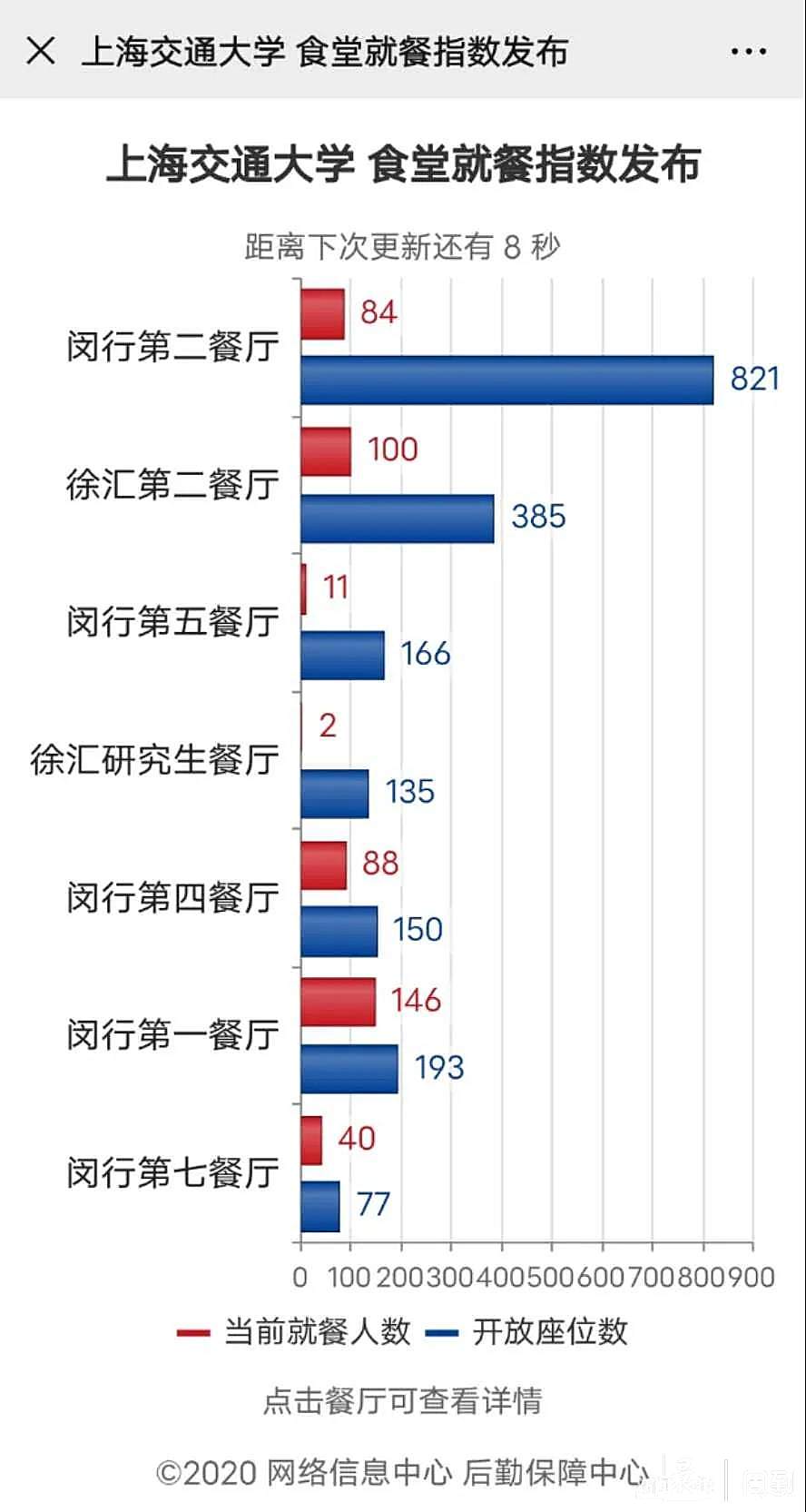This screenshot has width=806, height=1512.
Task: Check details of 闵行第一餐厅
Action: point(172,1035)
